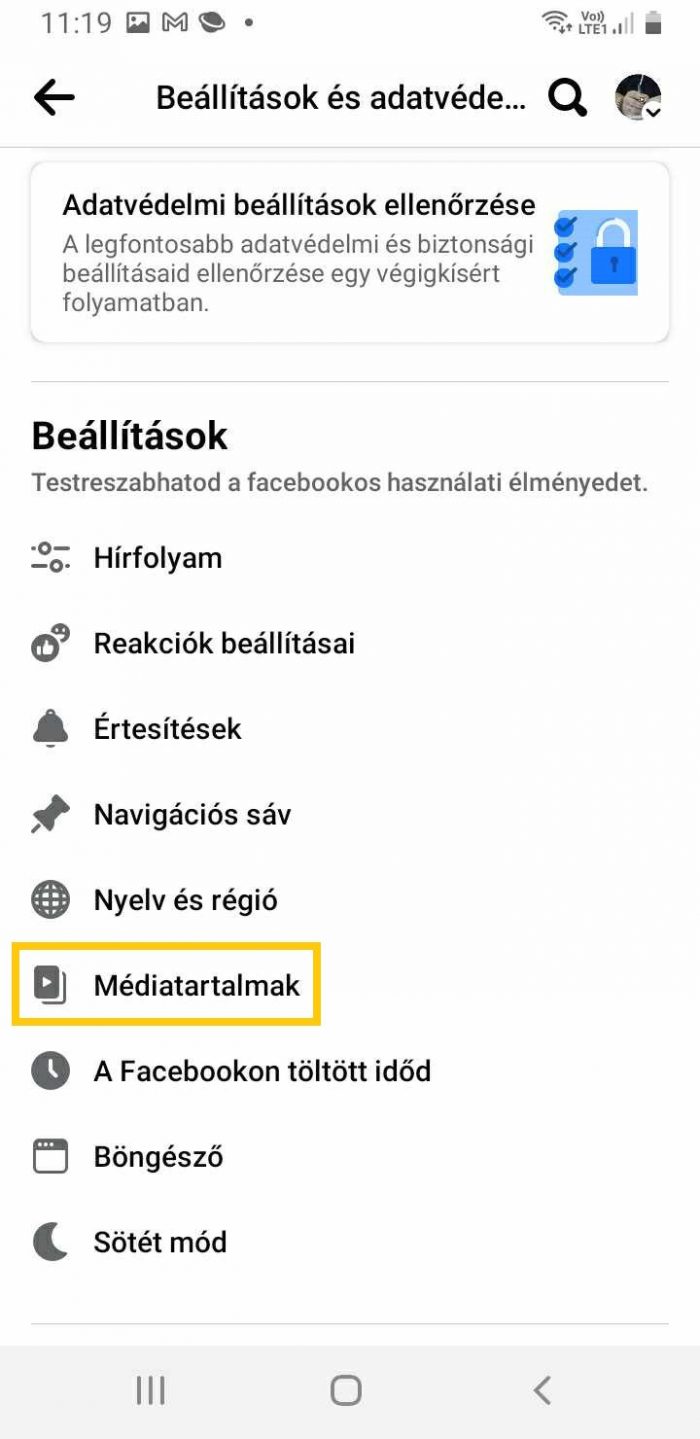The height and width of the screenshot is (1439, 700).
Task: Select the Böngésző row
Action: pyautogui.click(x=158, y=1157)
